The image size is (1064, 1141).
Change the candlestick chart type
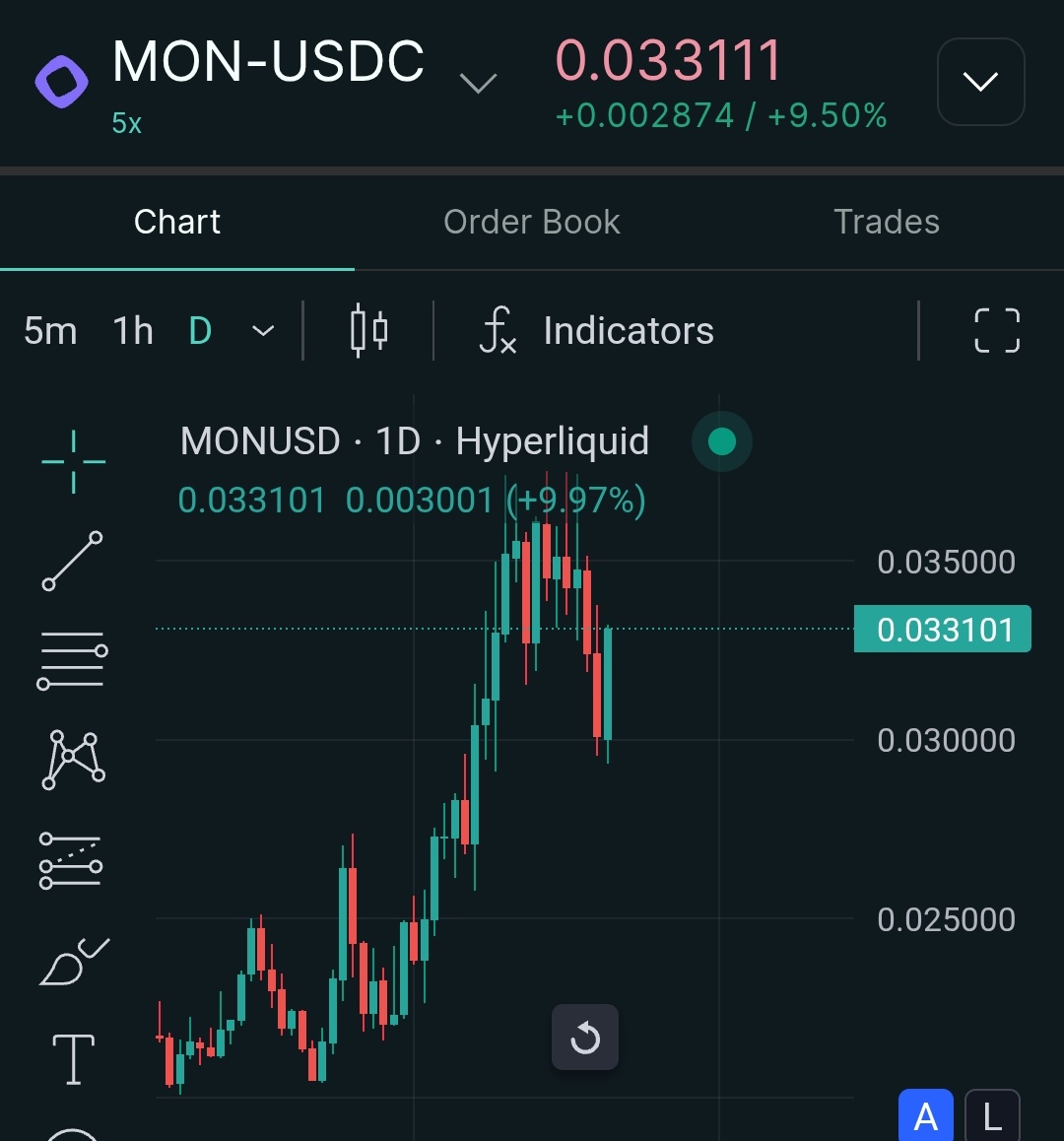[x=368, y=331]
